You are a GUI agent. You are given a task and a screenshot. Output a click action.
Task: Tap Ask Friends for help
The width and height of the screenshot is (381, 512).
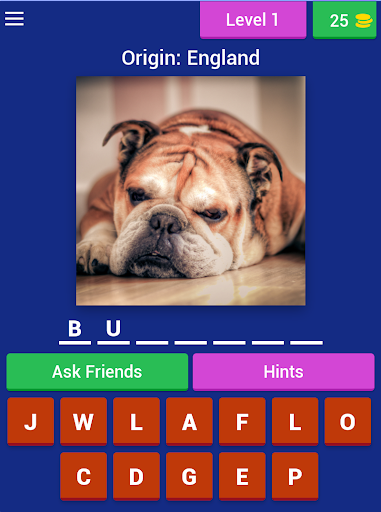[x=97, y=372]
